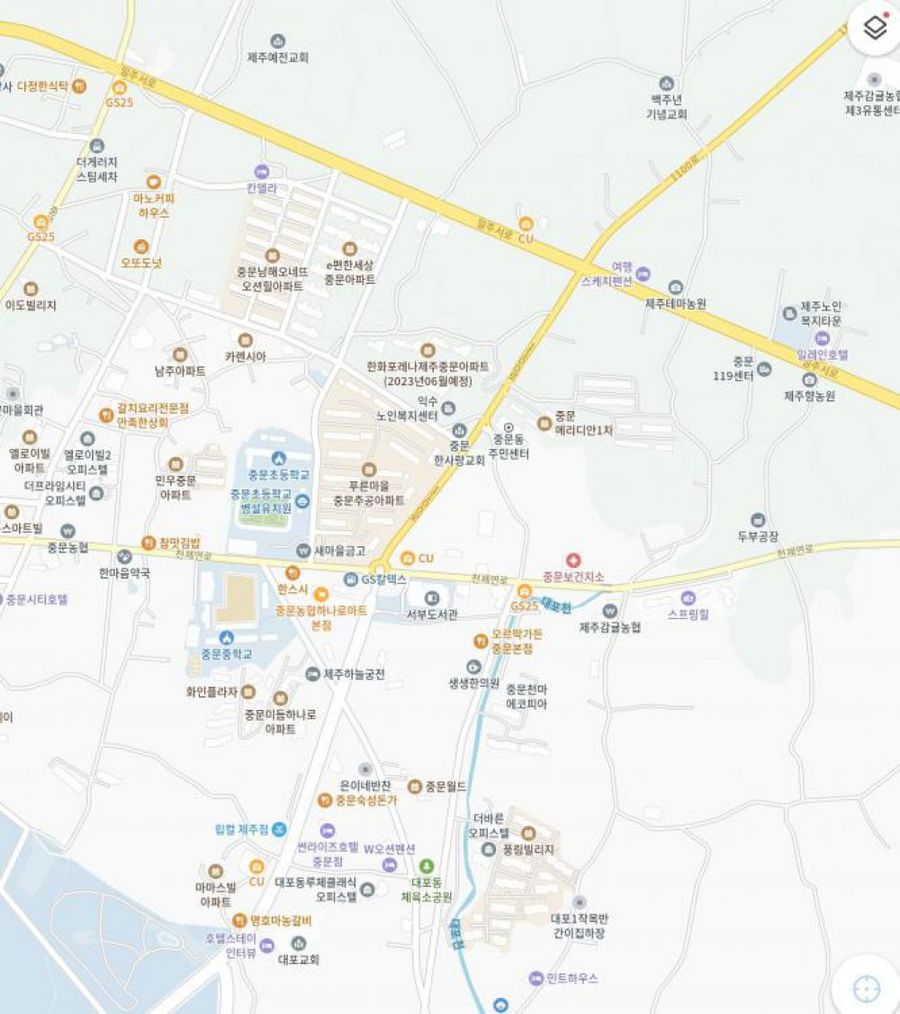Viewport: 900px width, 1014px height.
Task: Tap the 참맛김밥 restaurant marker
Action: click(149, 542)
